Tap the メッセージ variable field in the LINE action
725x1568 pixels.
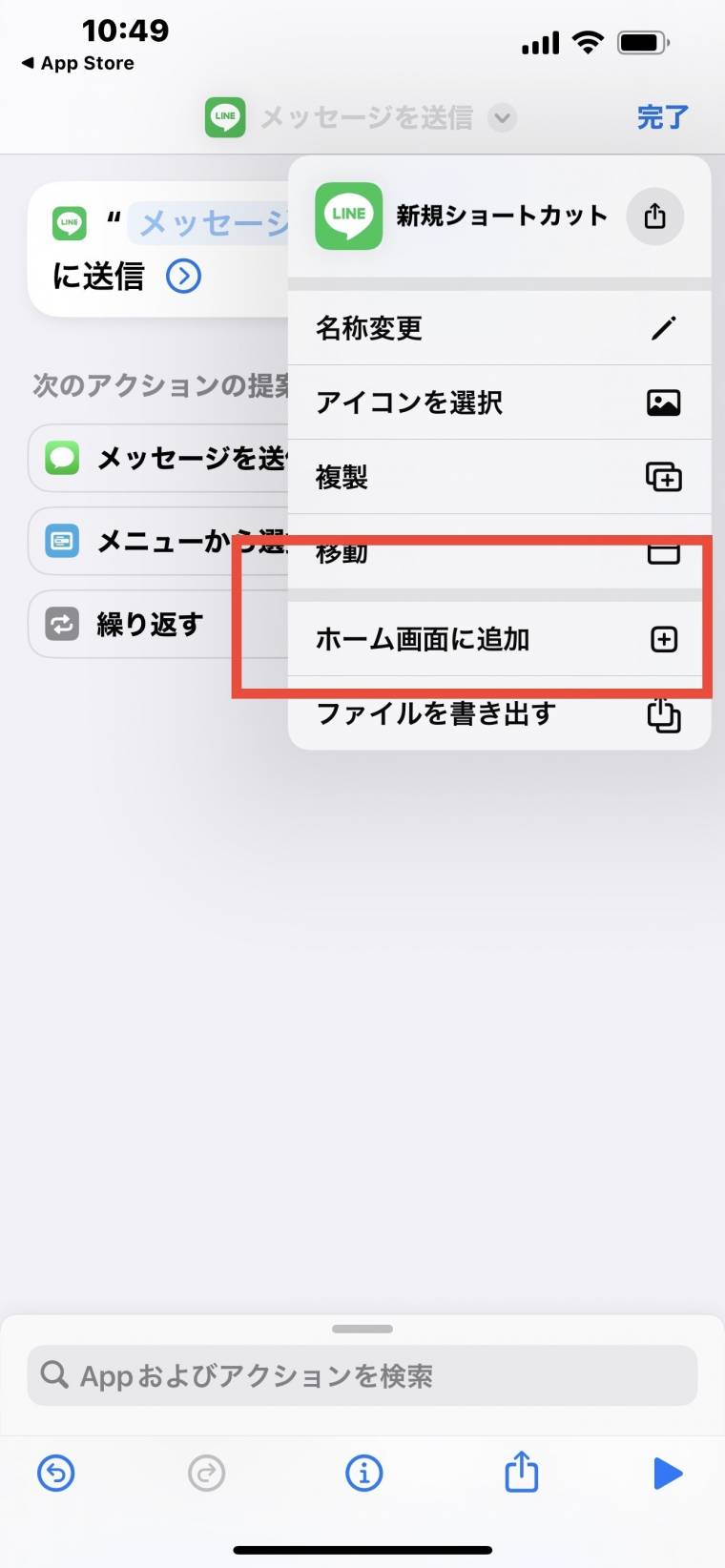click(x=212, y=223)
